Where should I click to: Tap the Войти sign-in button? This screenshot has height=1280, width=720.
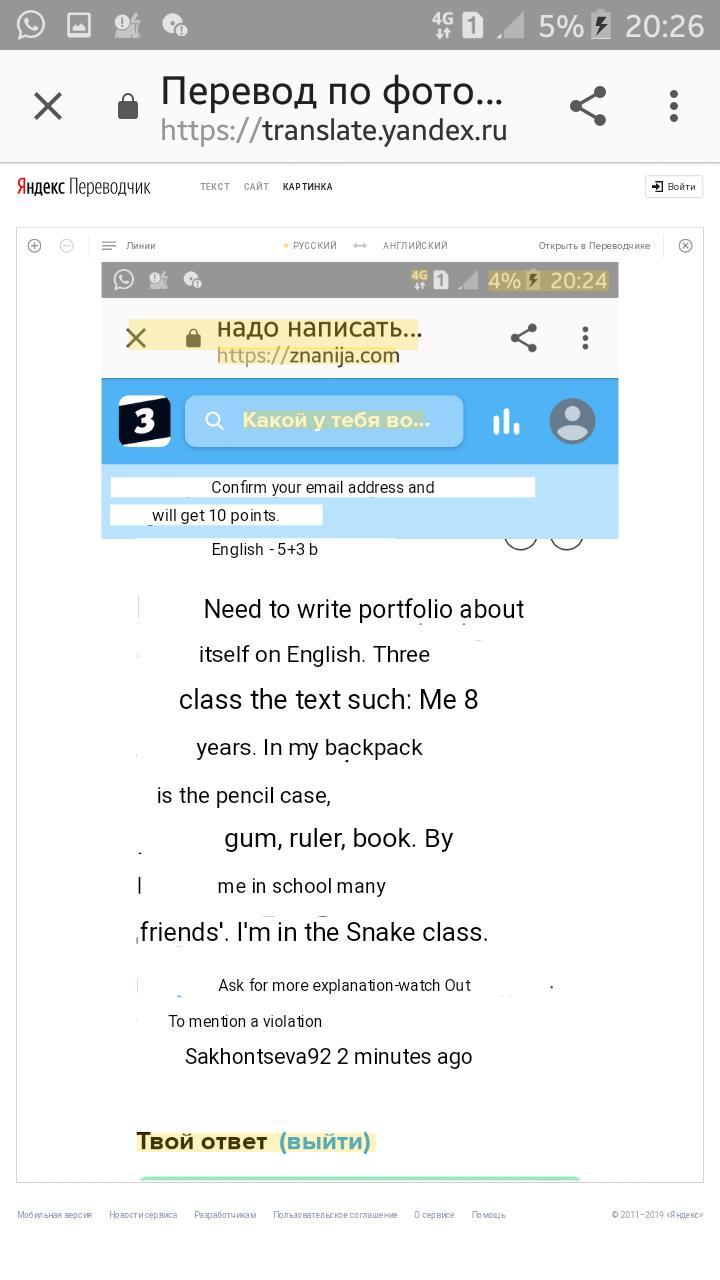click(x=674, y=187)
